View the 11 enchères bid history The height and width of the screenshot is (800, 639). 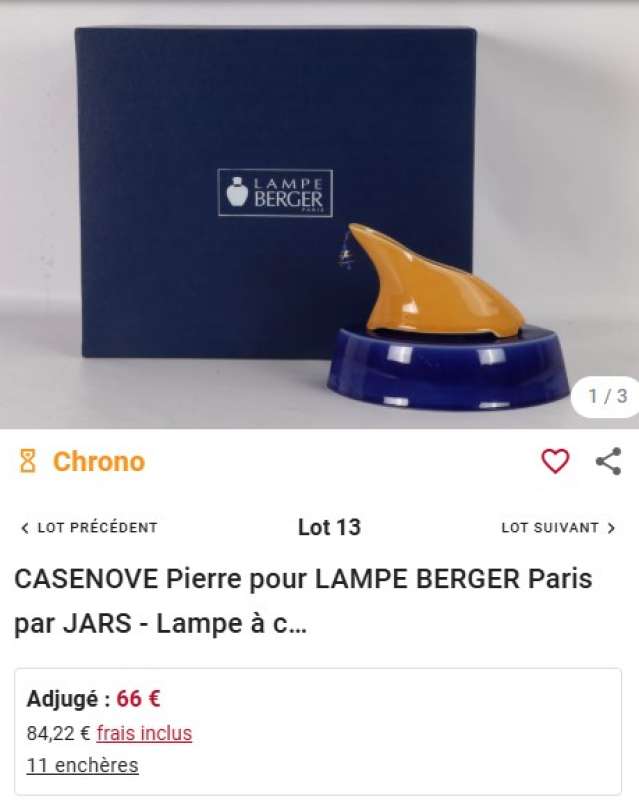[x=82, y=765]
